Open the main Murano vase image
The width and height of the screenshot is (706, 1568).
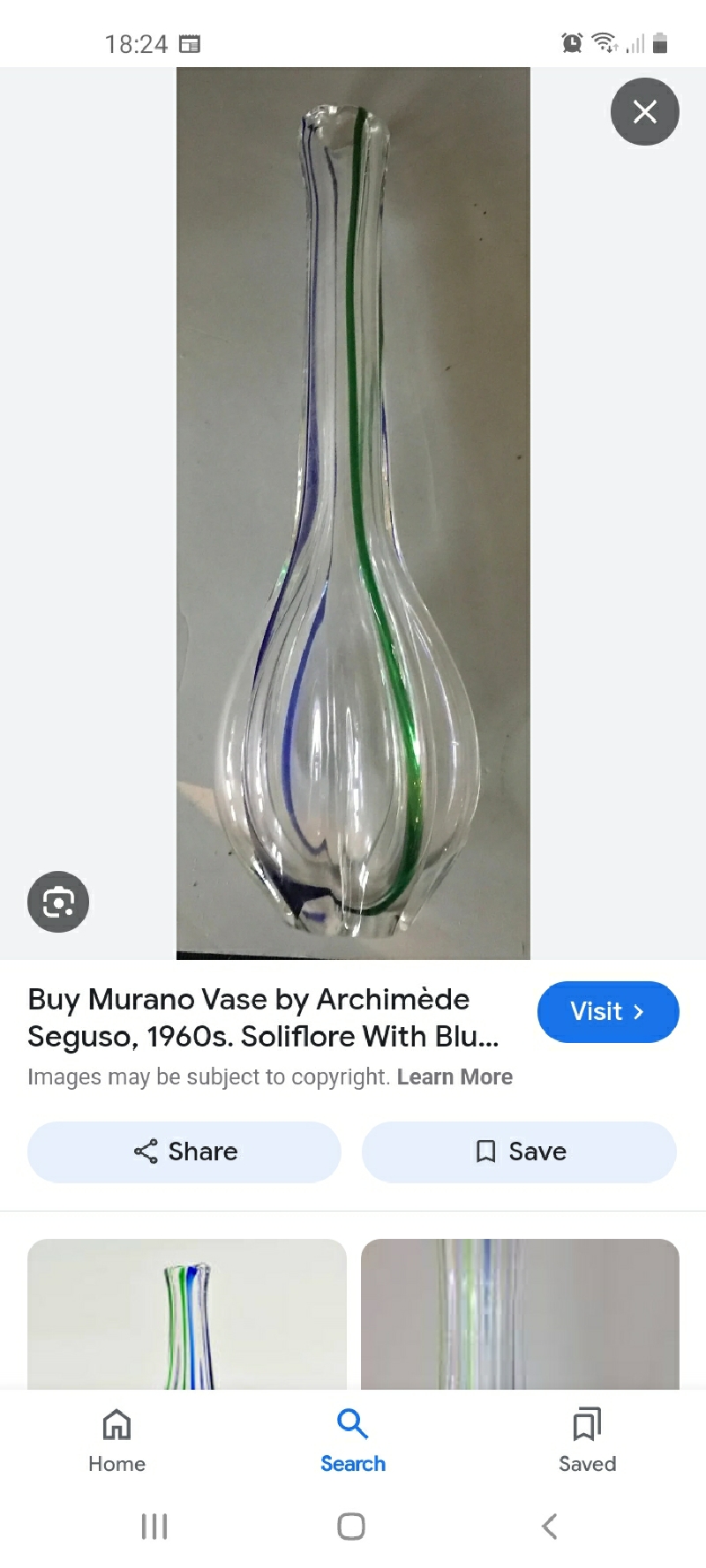pos(353,513)
